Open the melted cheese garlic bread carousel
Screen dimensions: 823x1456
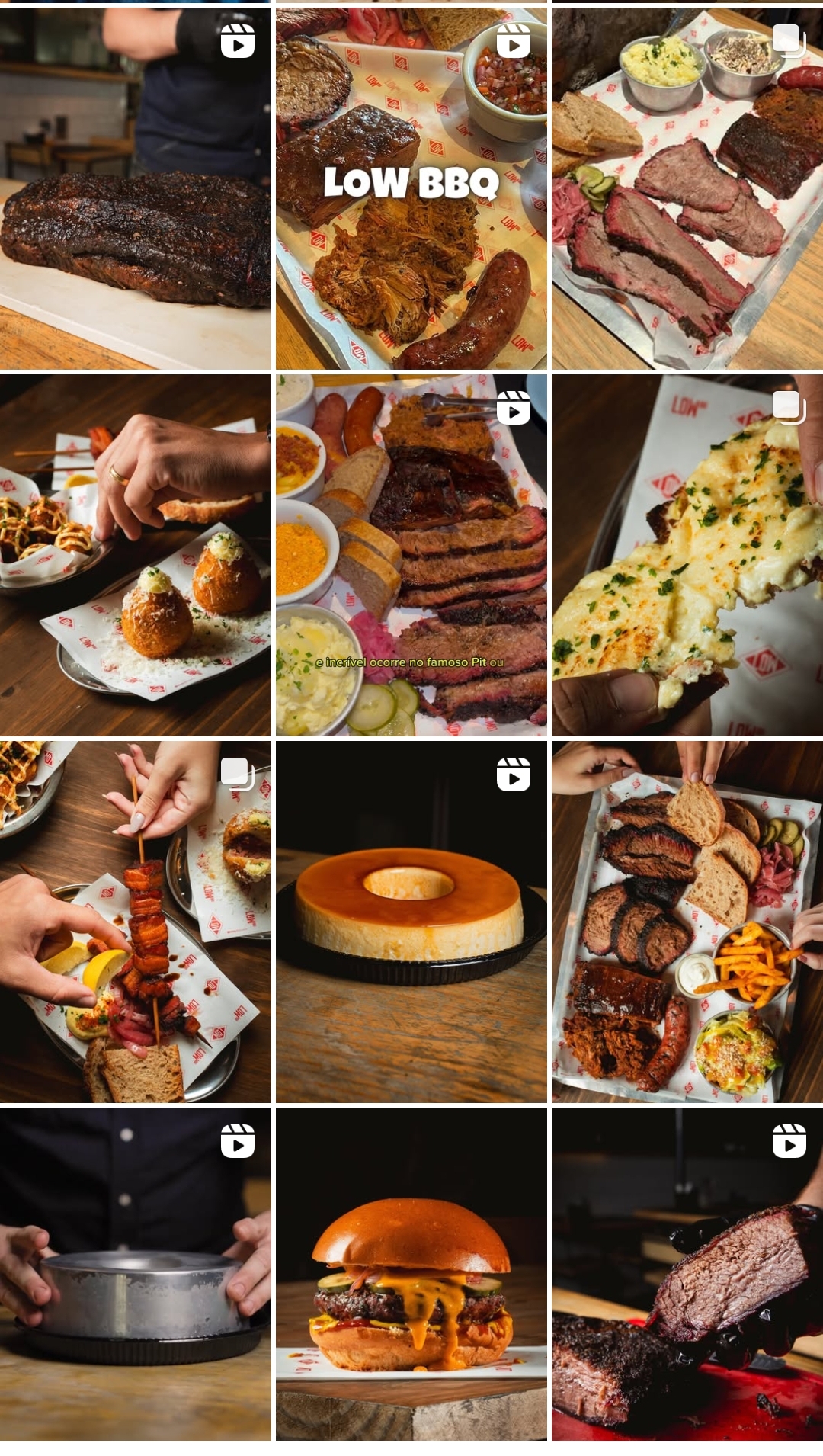(687, 555)
